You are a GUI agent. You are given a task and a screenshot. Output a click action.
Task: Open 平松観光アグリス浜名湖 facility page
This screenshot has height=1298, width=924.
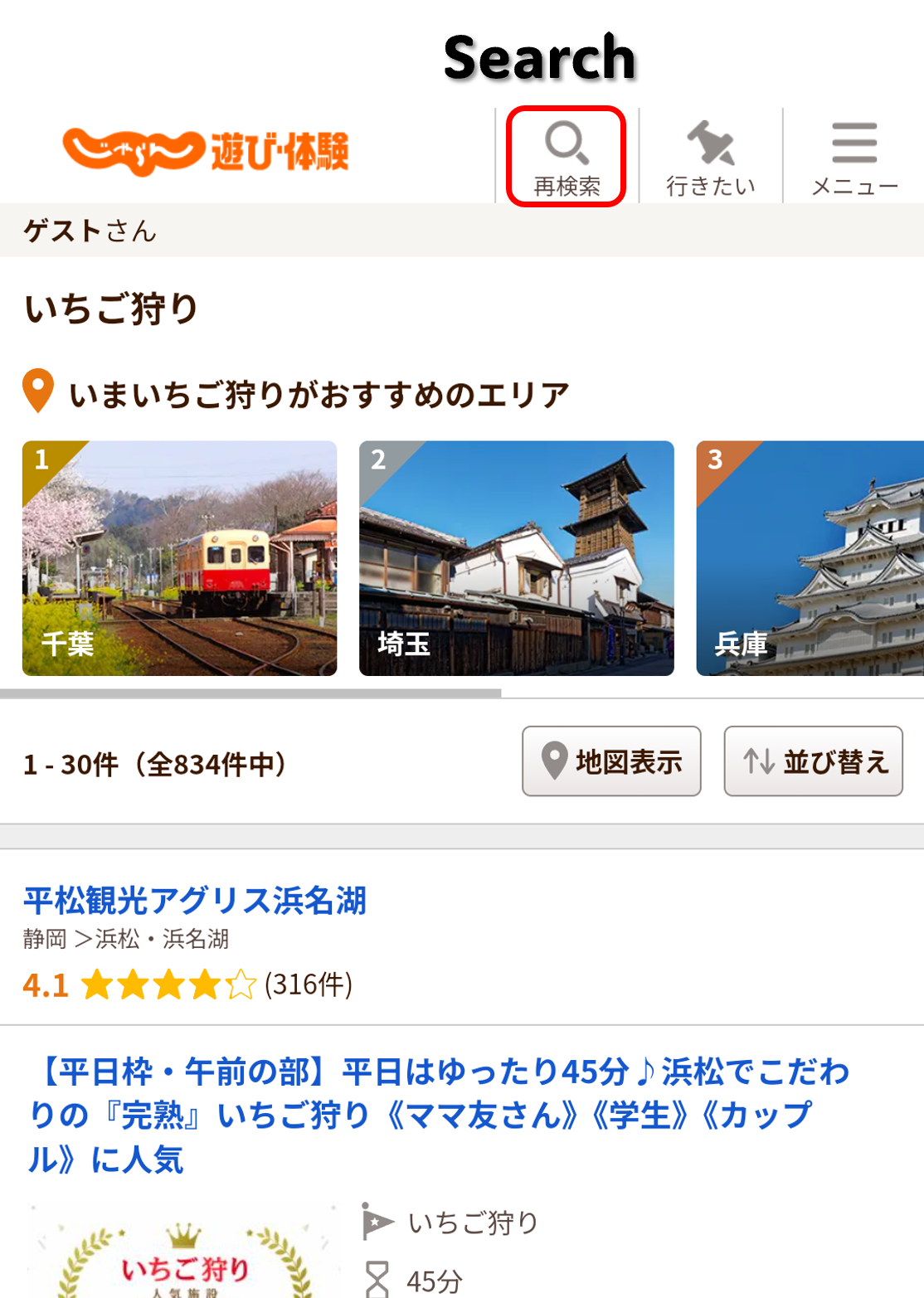[195, 900]
